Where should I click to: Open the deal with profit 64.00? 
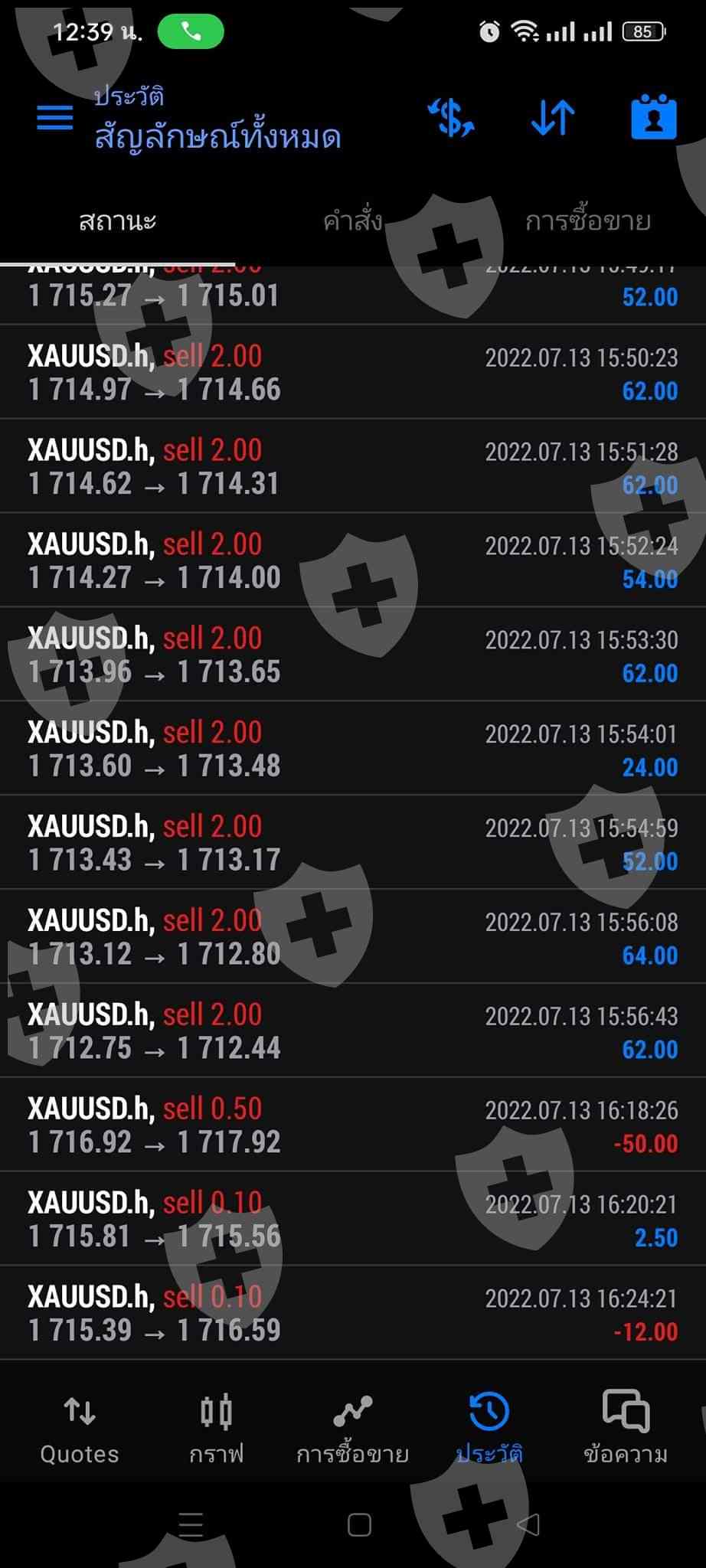click(x=352, y=937)
